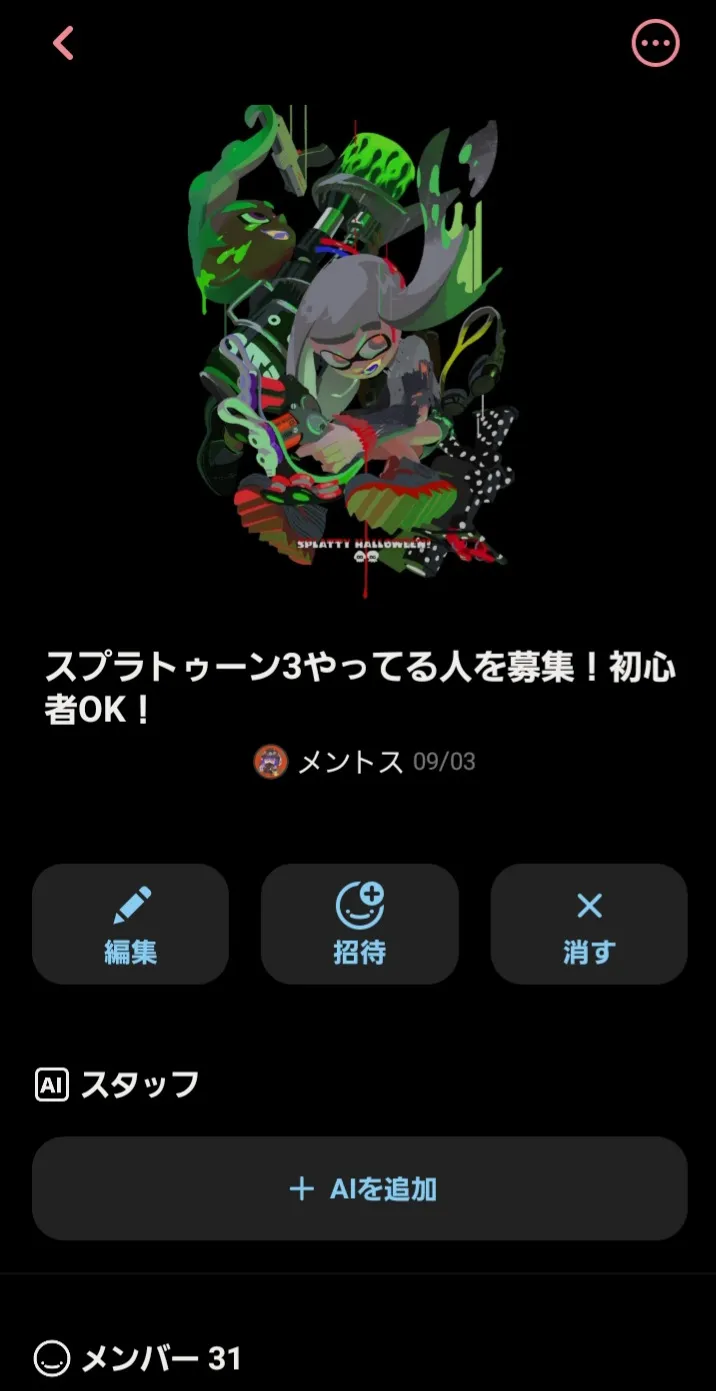This screenshot has height=1391, width=716.
Task: Delete the group with 消す
Action: click(588, 923)
